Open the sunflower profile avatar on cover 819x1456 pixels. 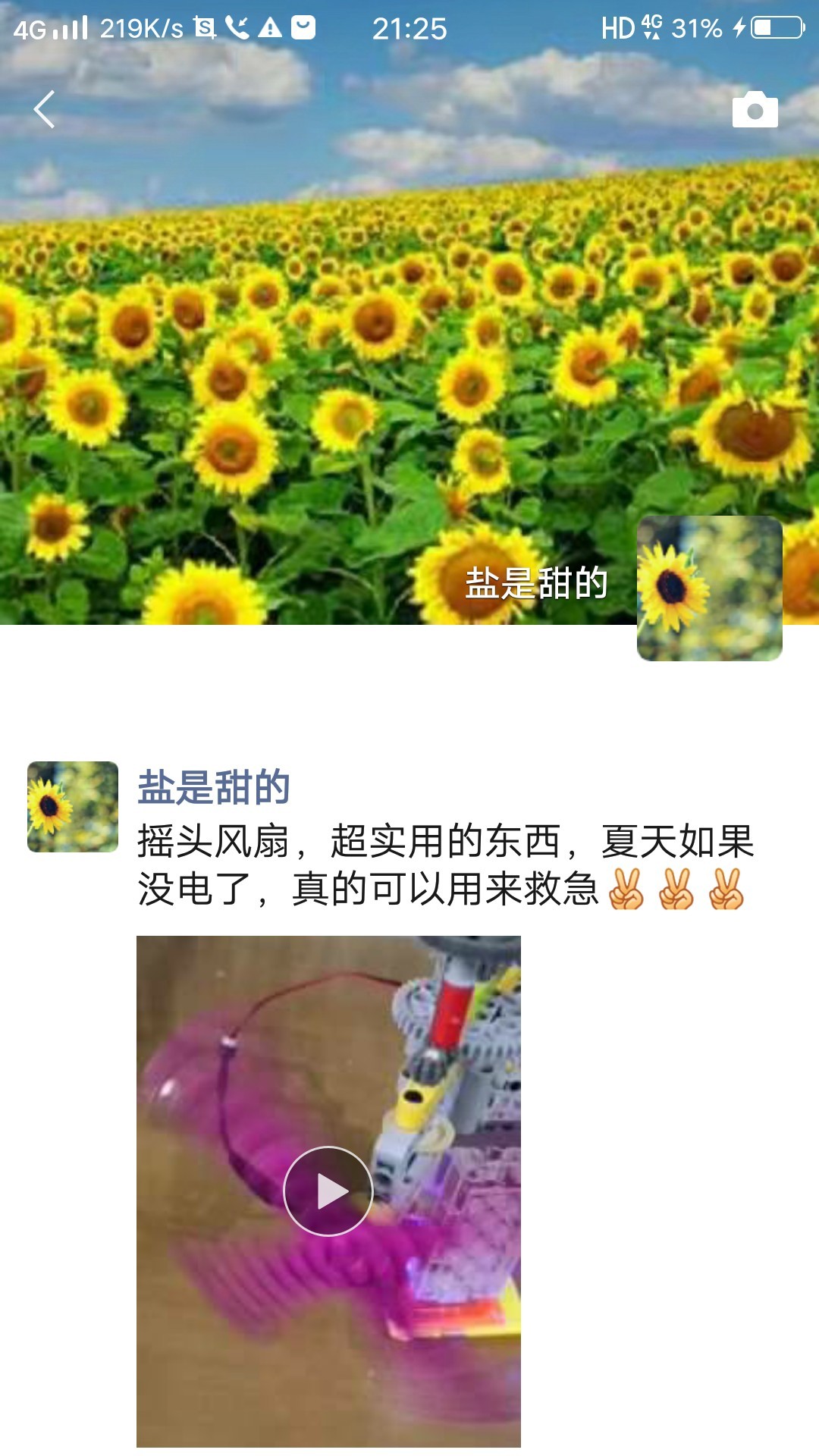709,588
